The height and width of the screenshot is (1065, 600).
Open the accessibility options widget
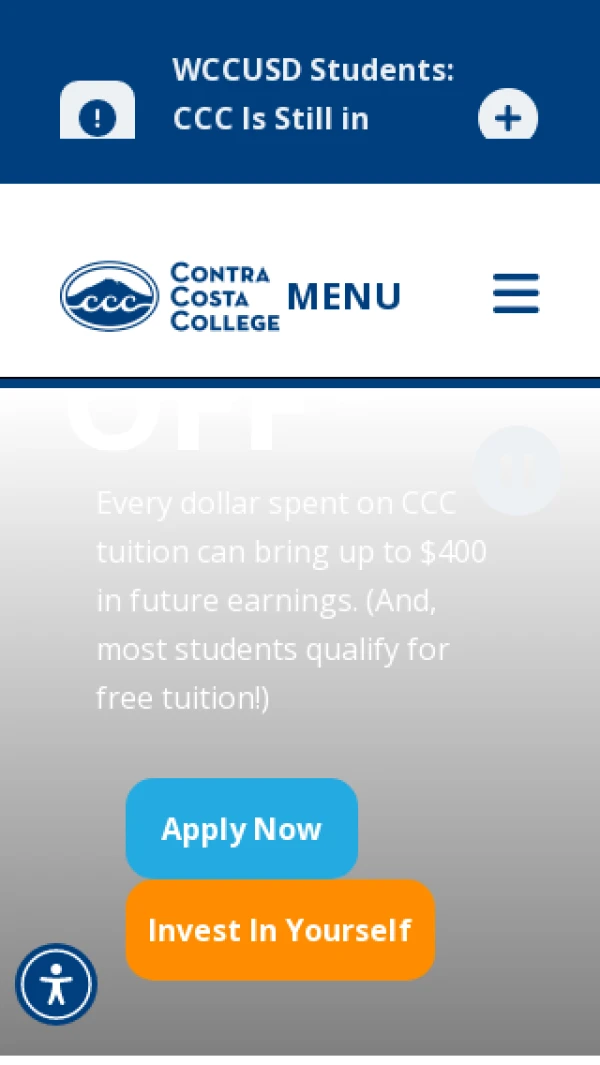point(56,985)
